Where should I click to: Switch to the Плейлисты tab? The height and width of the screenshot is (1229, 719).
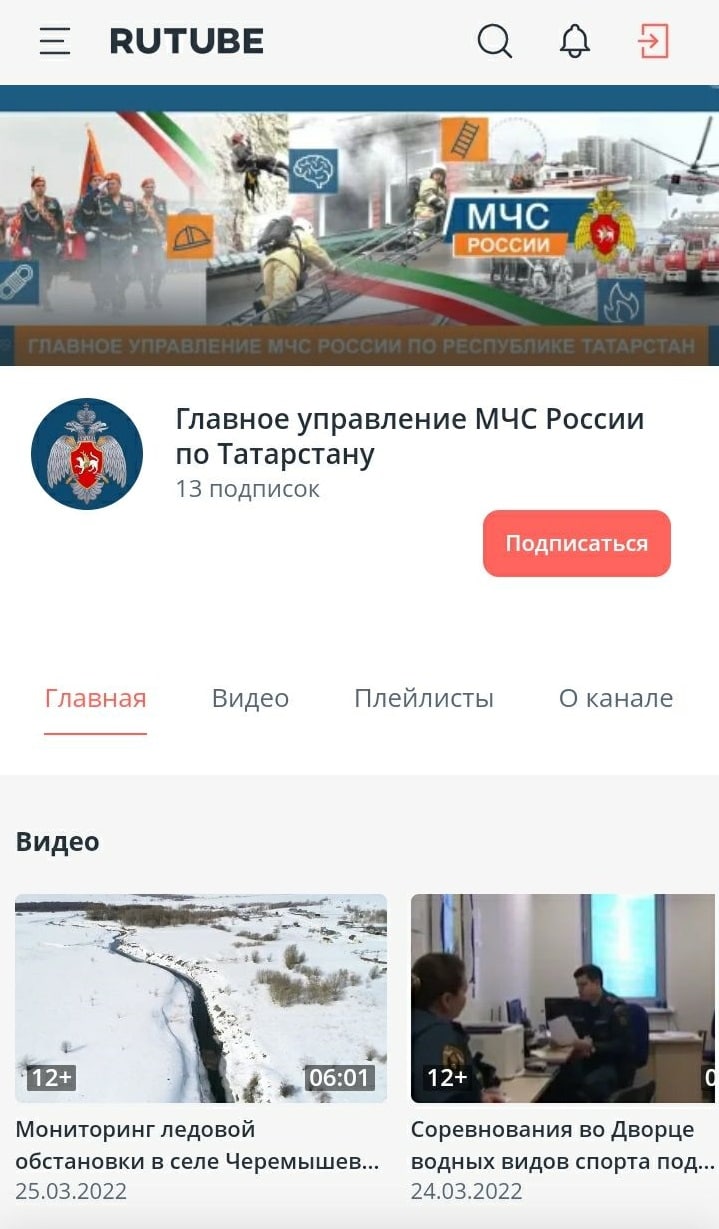[x=423, y=698]
